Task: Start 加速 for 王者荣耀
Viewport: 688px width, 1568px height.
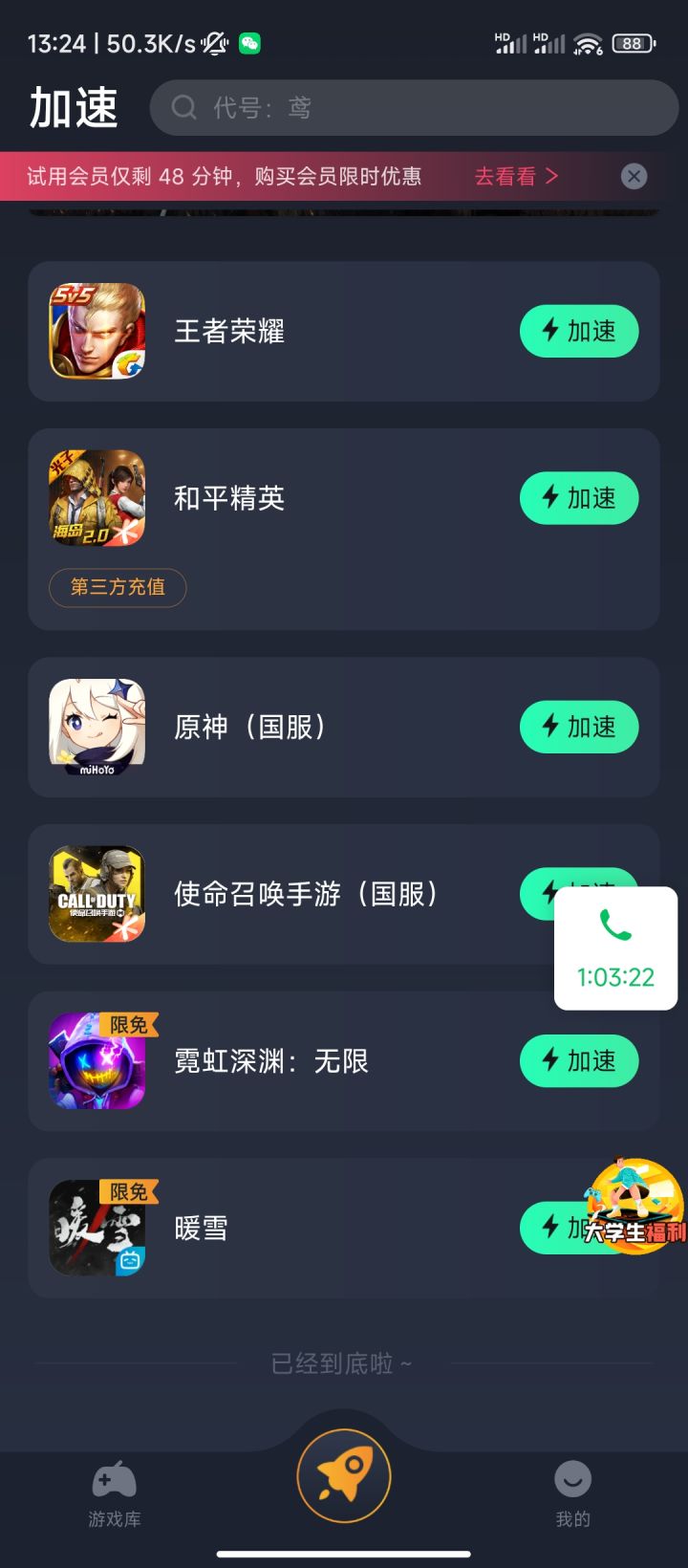Action: click(x=578, y=332)
